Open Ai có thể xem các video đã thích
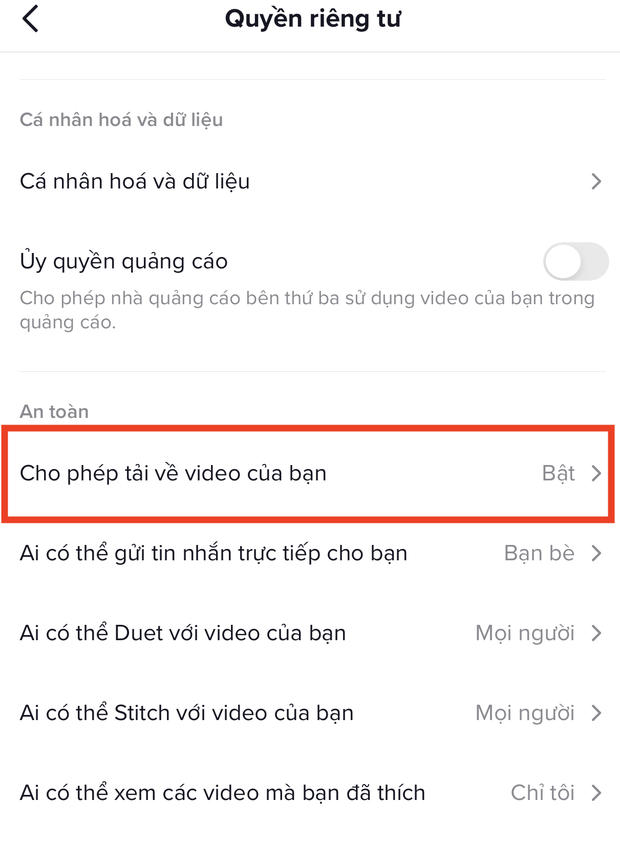Screen dimensions: 620x843 click(x=310, y=793)
